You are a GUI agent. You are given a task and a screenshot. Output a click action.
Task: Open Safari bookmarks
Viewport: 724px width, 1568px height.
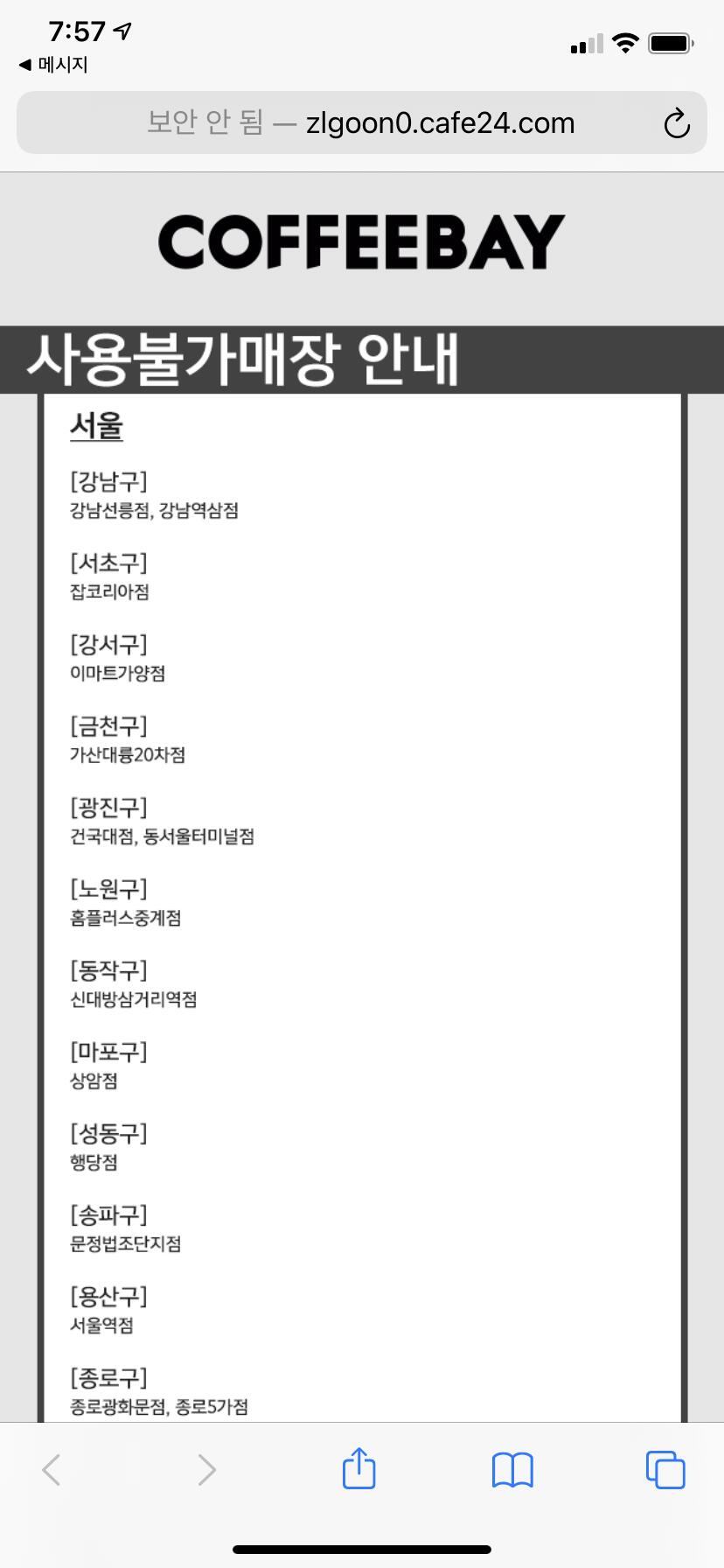[512, 1470]
